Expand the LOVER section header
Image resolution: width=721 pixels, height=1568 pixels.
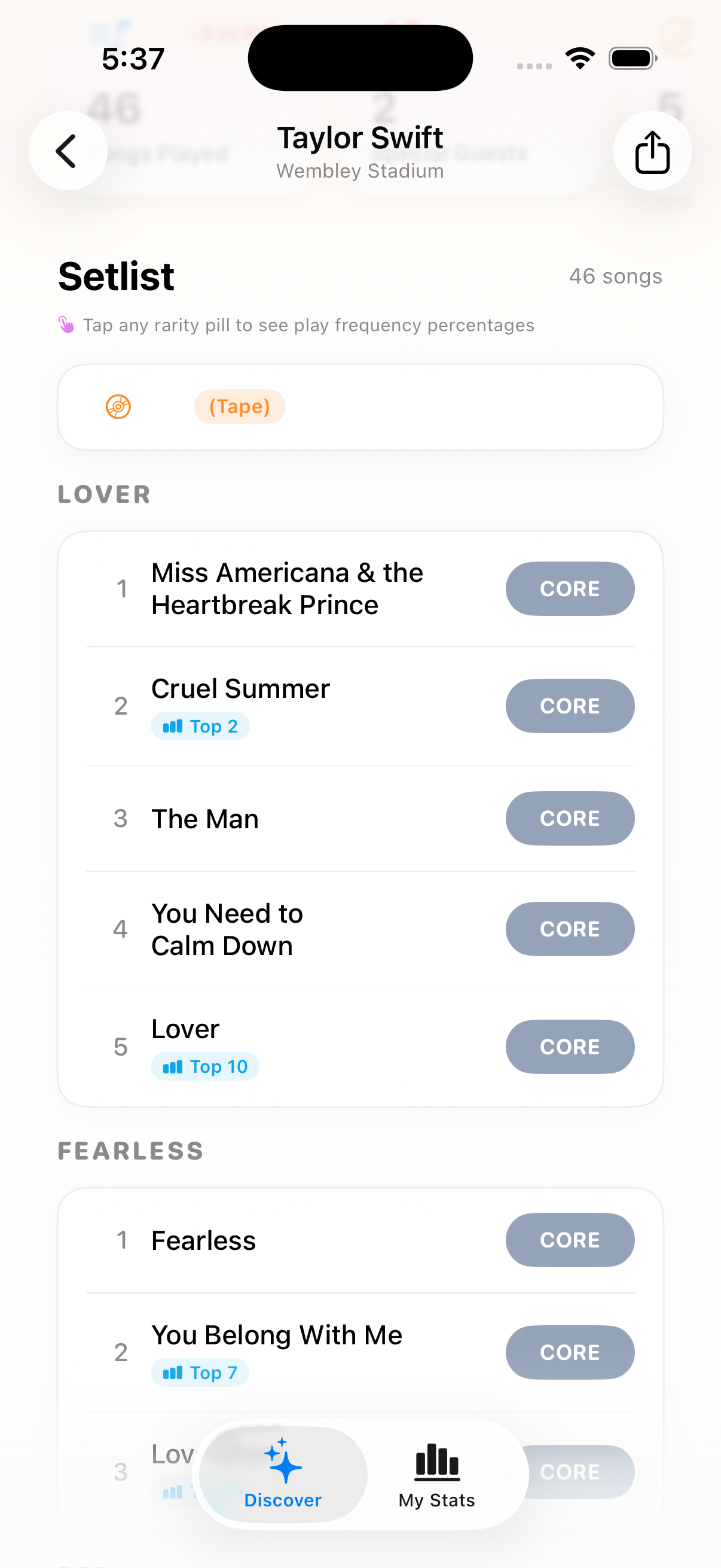point(104,494)
